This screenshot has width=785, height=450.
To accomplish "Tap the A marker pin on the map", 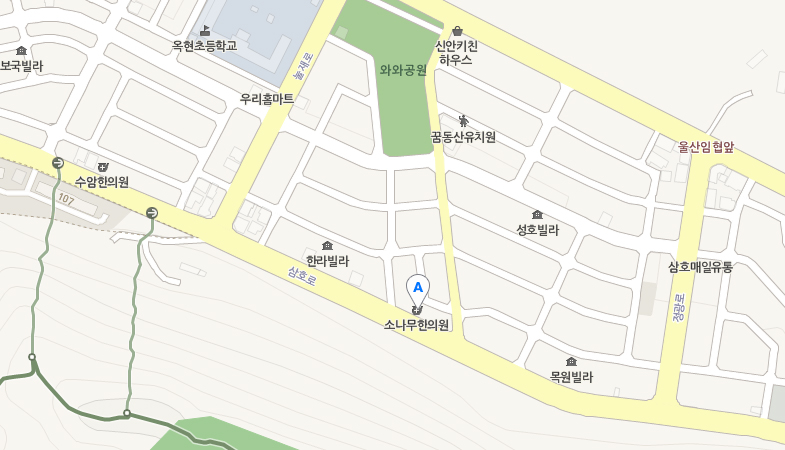I will (418, 288).
